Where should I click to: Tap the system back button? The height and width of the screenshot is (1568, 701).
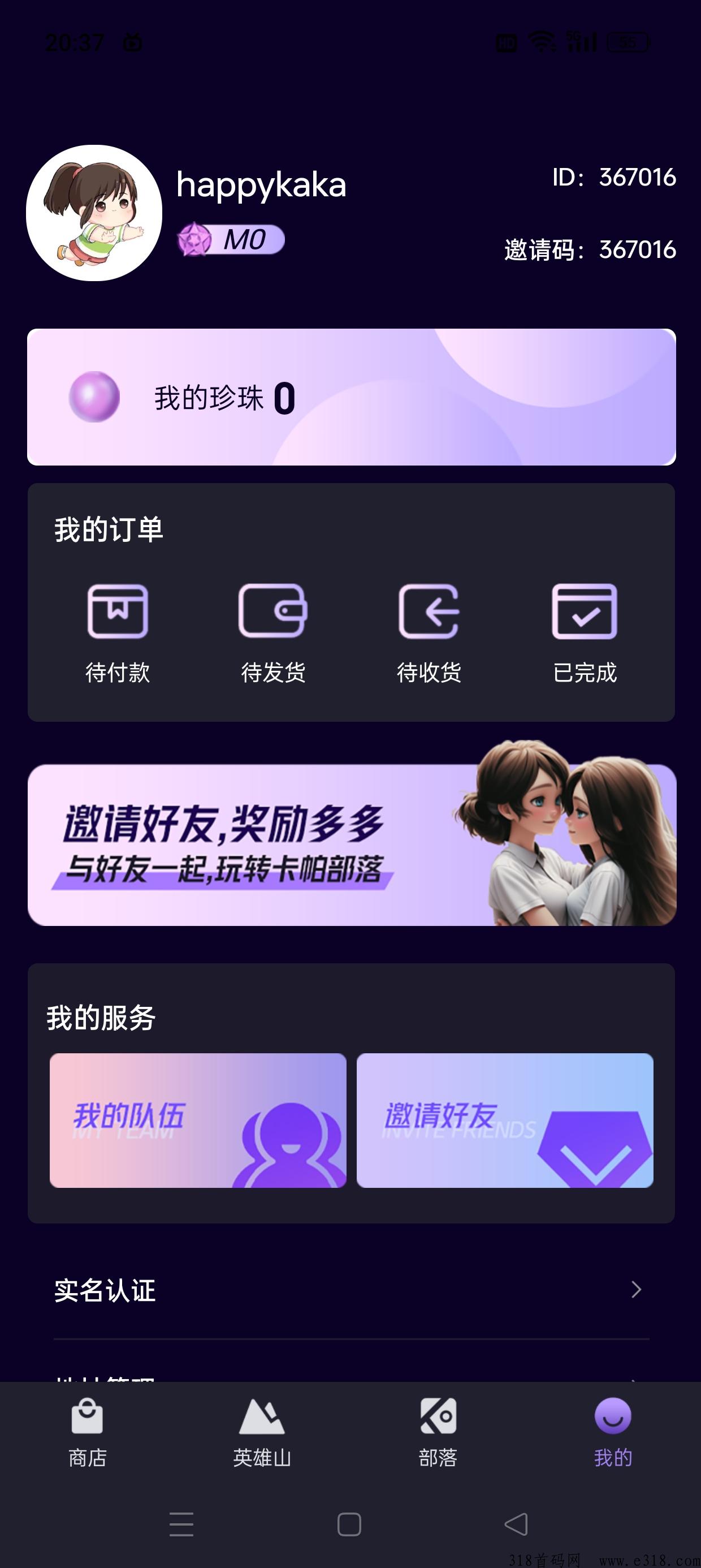[517, 1524]
